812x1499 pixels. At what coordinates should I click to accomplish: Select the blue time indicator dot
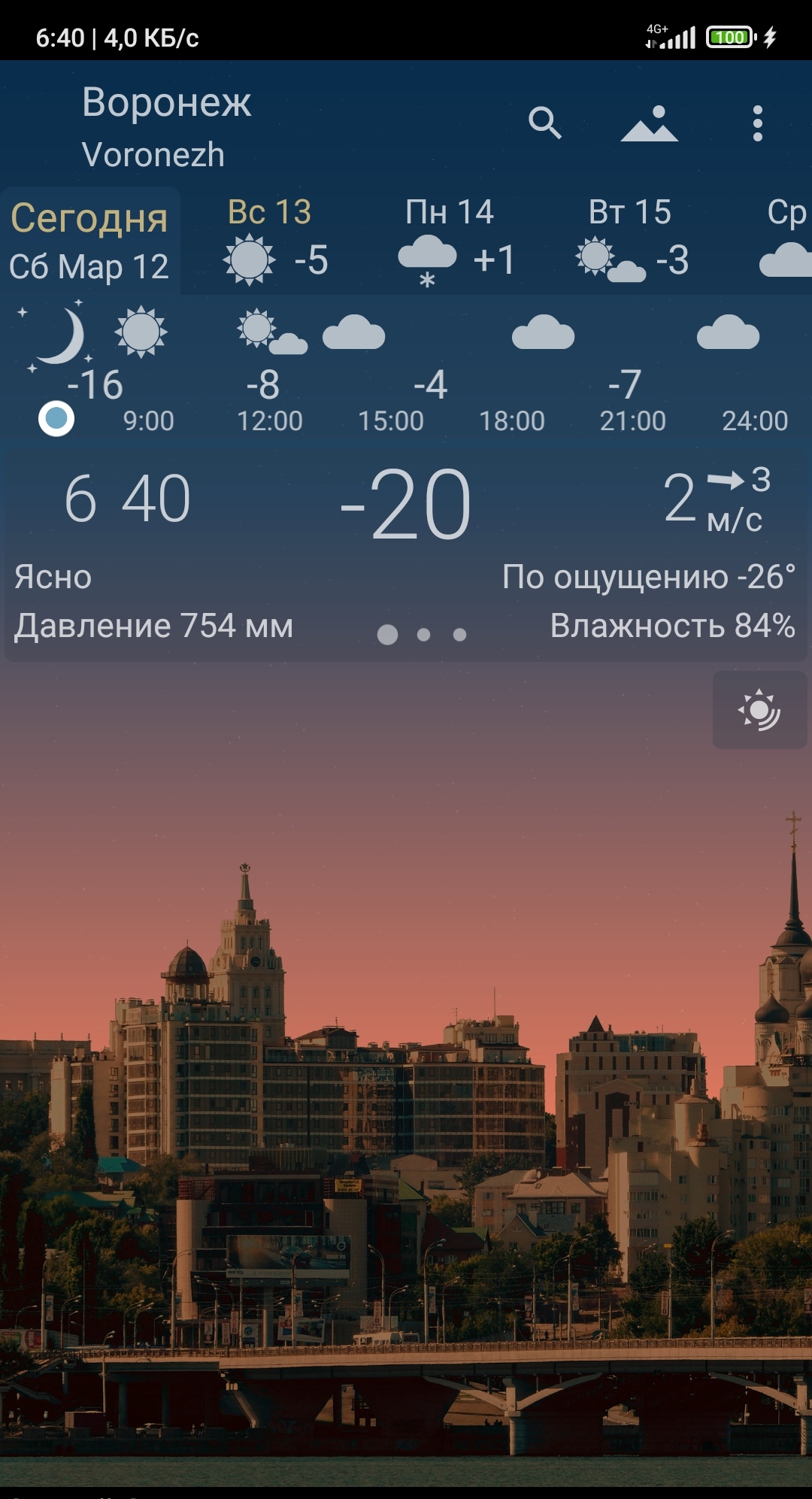(57, 416)
